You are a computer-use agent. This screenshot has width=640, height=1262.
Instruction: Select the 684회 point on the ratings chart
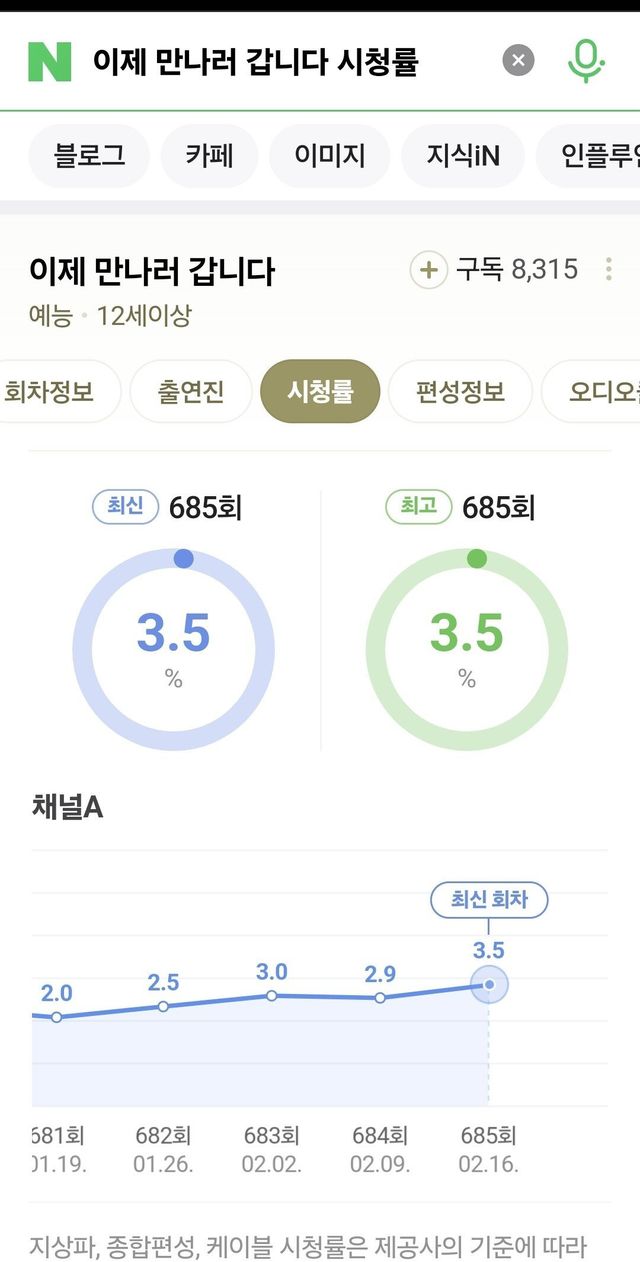380,997
